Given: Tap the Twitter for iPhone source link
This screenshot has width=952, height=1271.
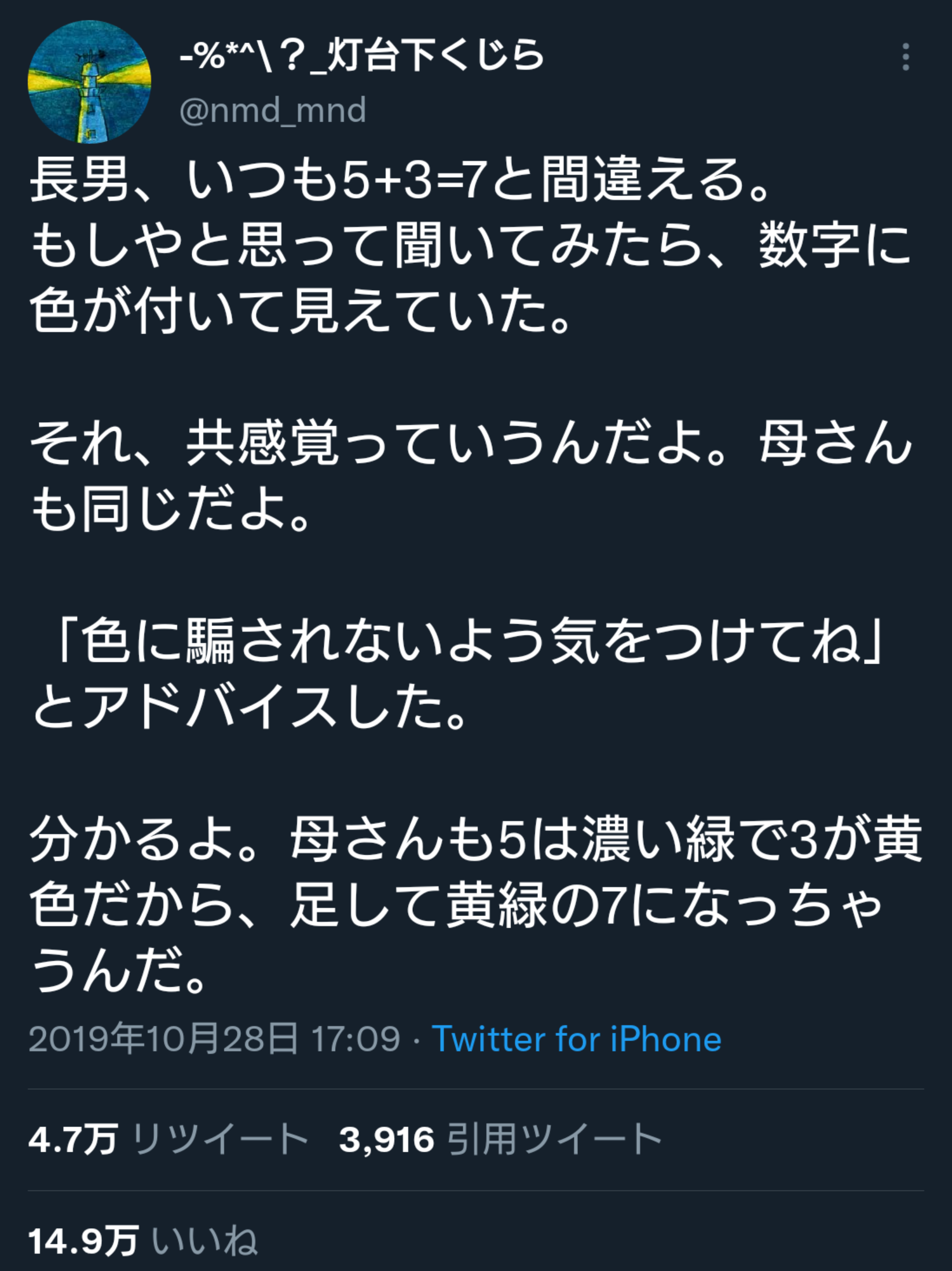Looking at the screenshot, I should click(x=576, y=1039).
